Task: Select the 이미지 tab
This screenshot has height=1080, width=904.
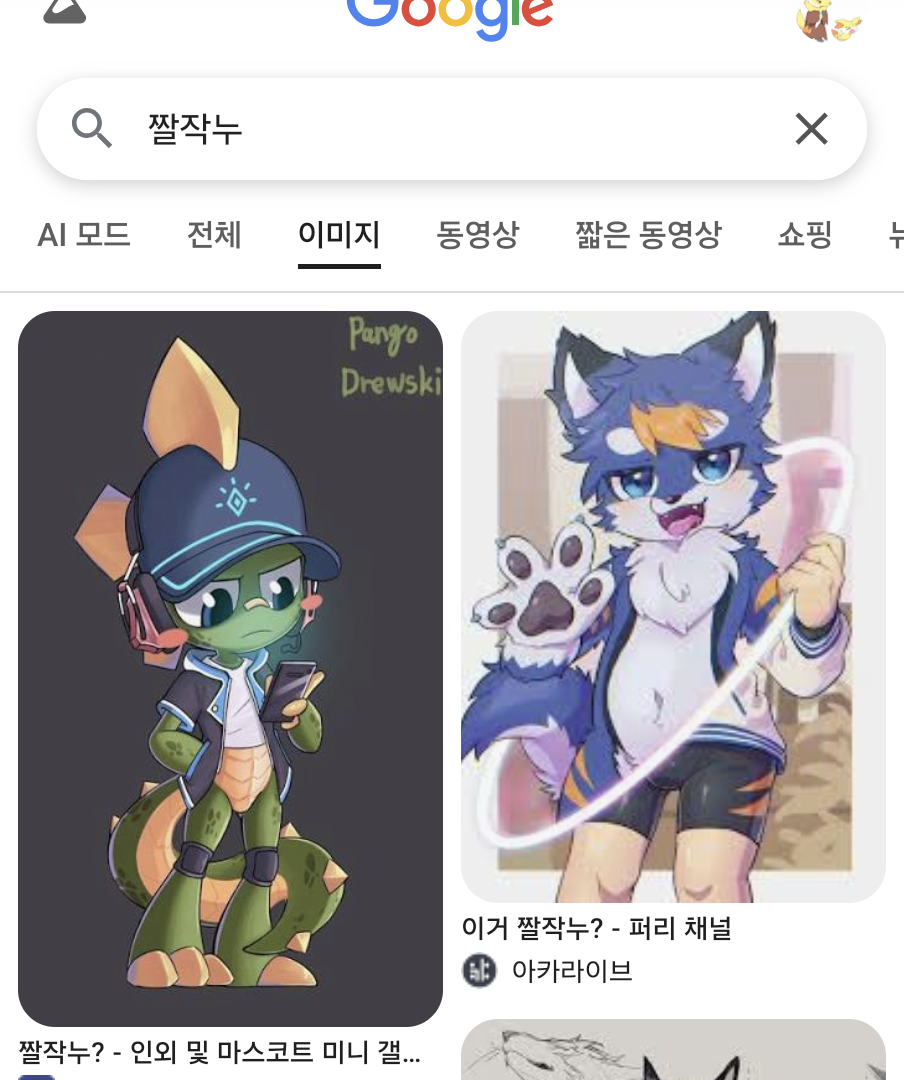Action: tap(339, 235)
